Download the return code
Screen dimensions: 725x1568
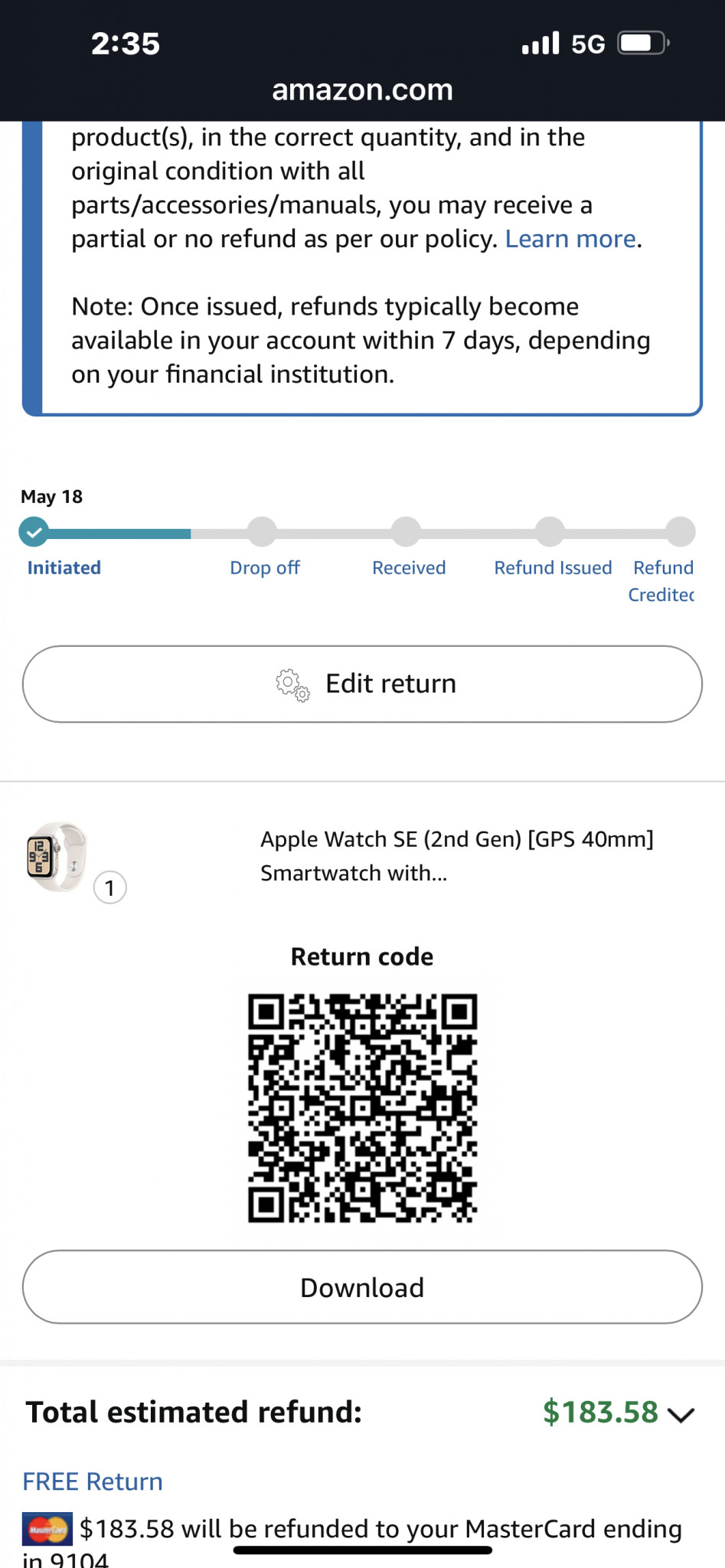click(x=362, y=1287)
